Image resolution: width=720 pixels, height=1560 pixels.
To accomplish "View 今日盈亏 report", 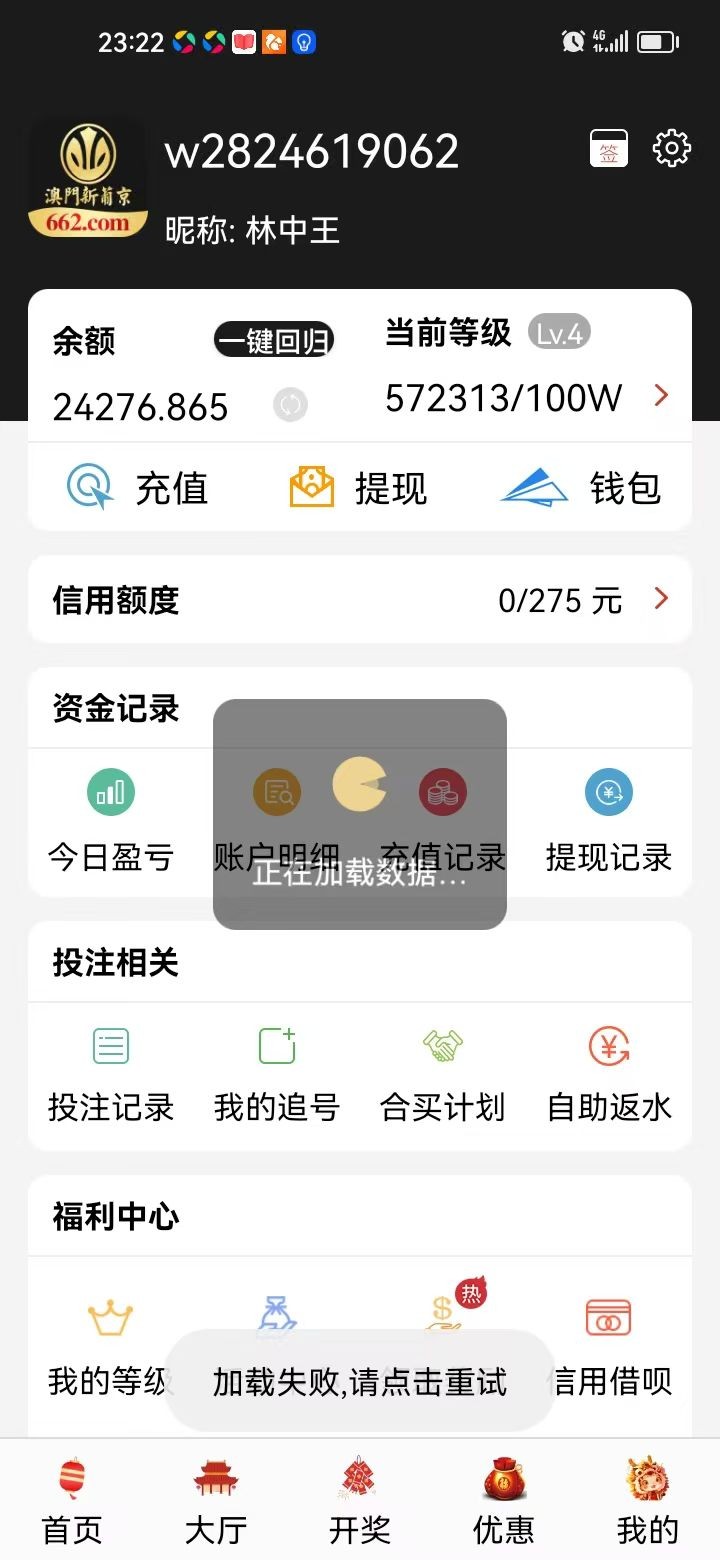I will coord(111,821).
